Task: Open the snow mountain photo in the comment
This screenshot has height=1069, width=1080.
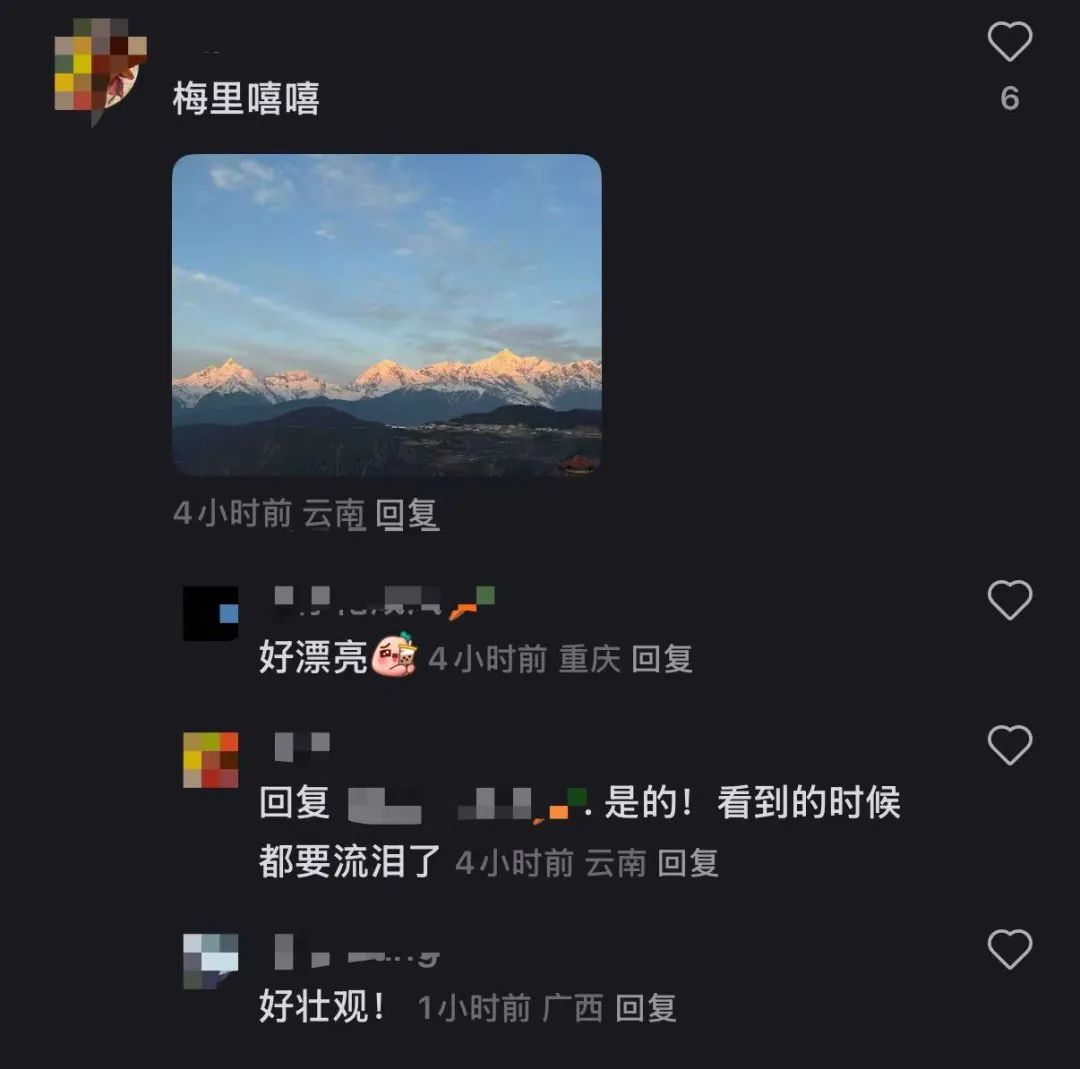Action: pyautogui.click(x=387, y=315)
